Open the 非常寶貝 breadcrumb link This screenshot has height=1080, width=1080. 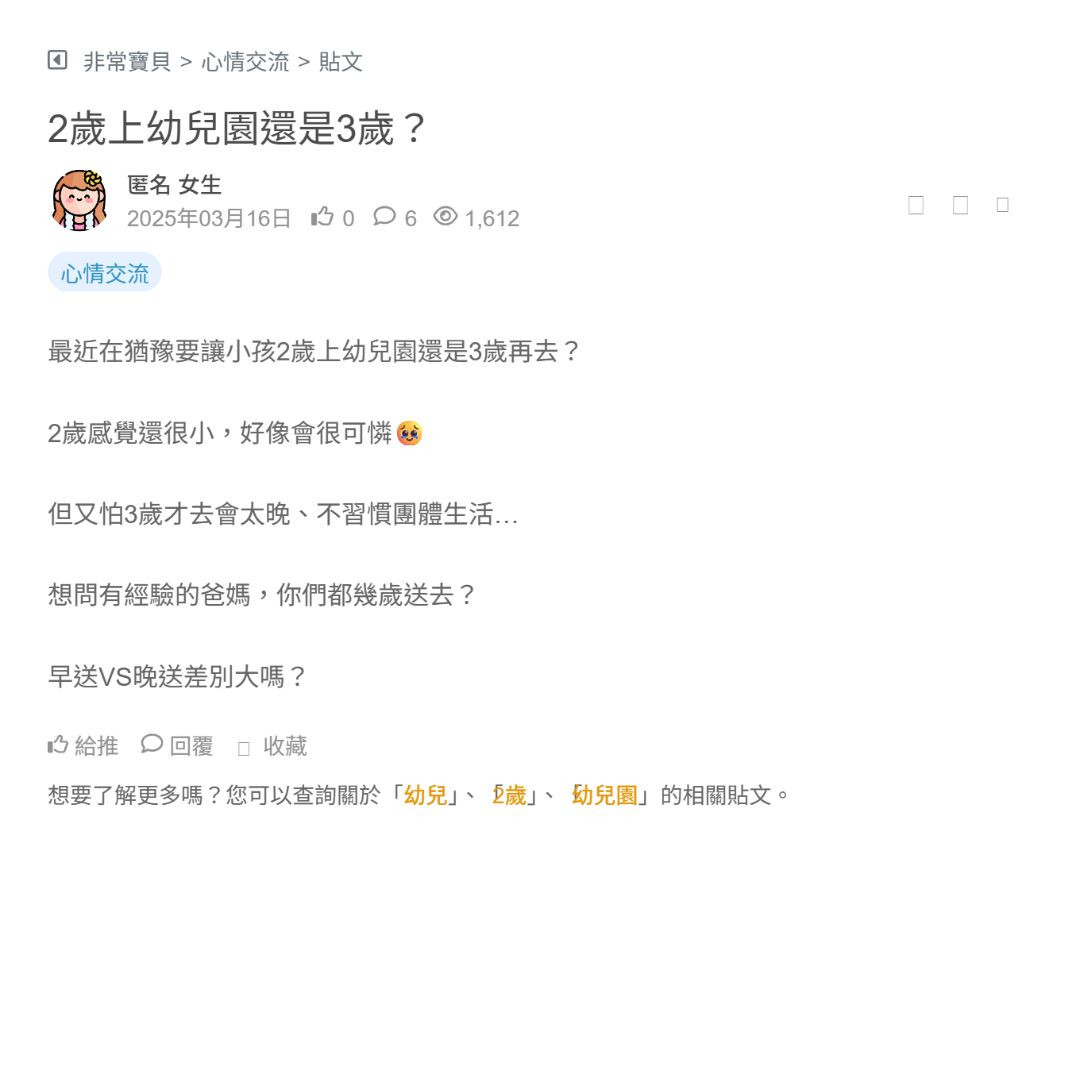[126, 62]
